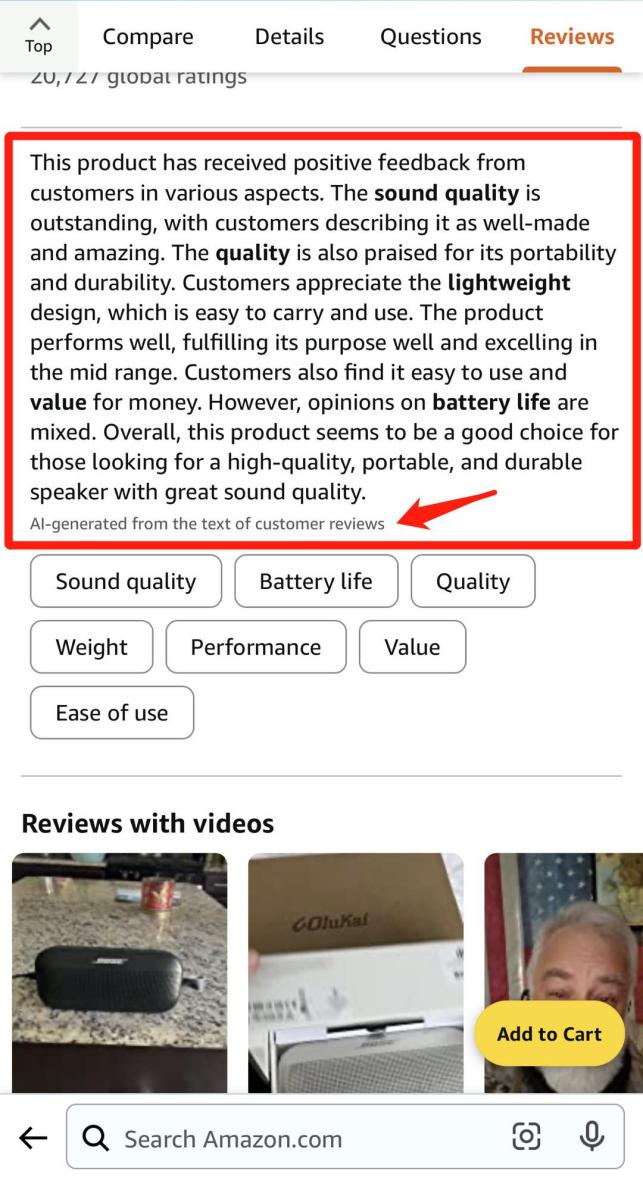Select the Weight chip

92,647
